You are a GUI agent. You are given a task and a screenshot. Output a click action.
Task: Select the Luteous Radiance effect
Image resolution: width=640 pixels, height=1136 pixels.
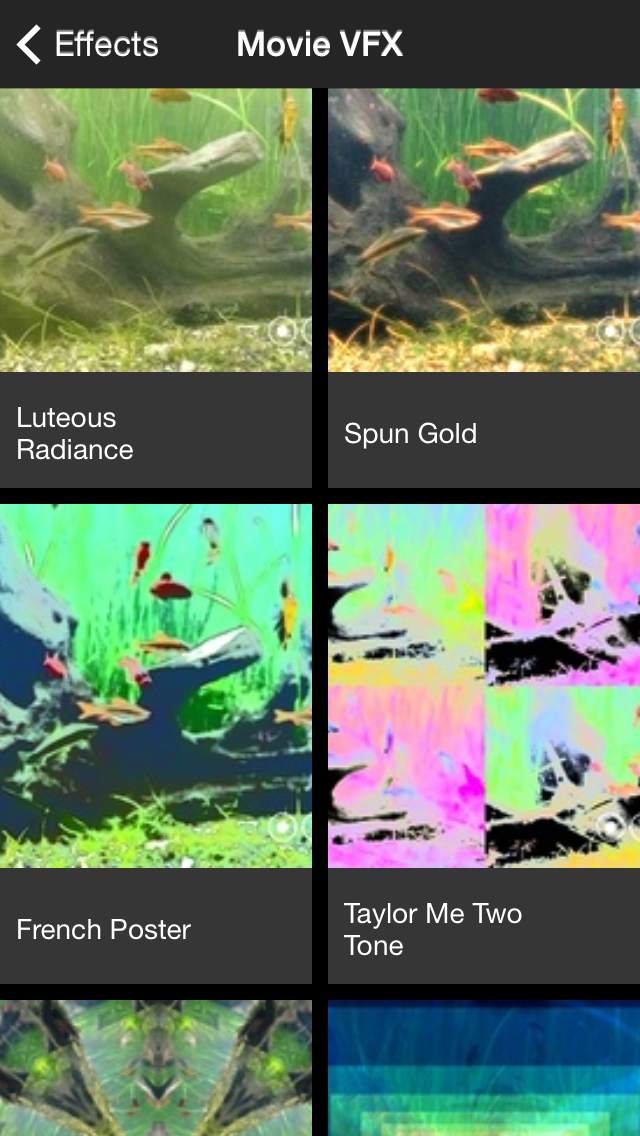156,288
